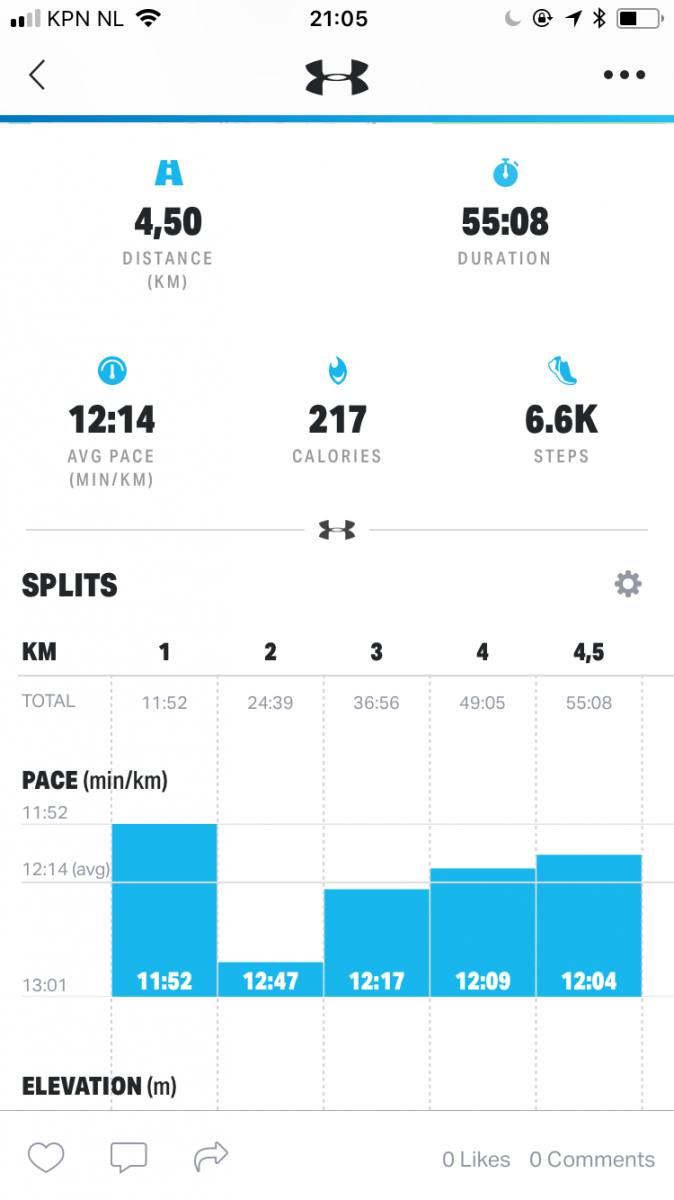Go back using the top-left arrow
The width and height of the screenshot is (674, 1200).
point(37,75)
